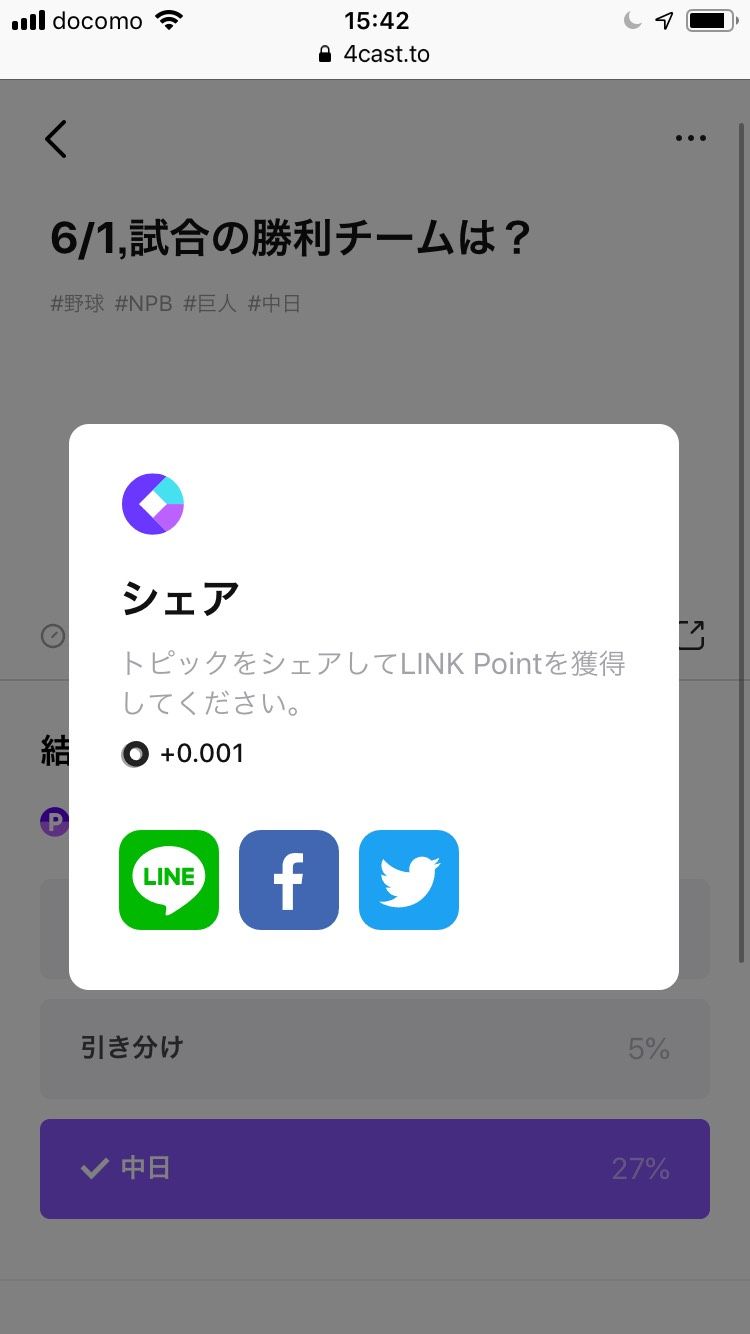750x1334 pixels.
Task: Tap the 4cast.to address bar
Action: 375,54
